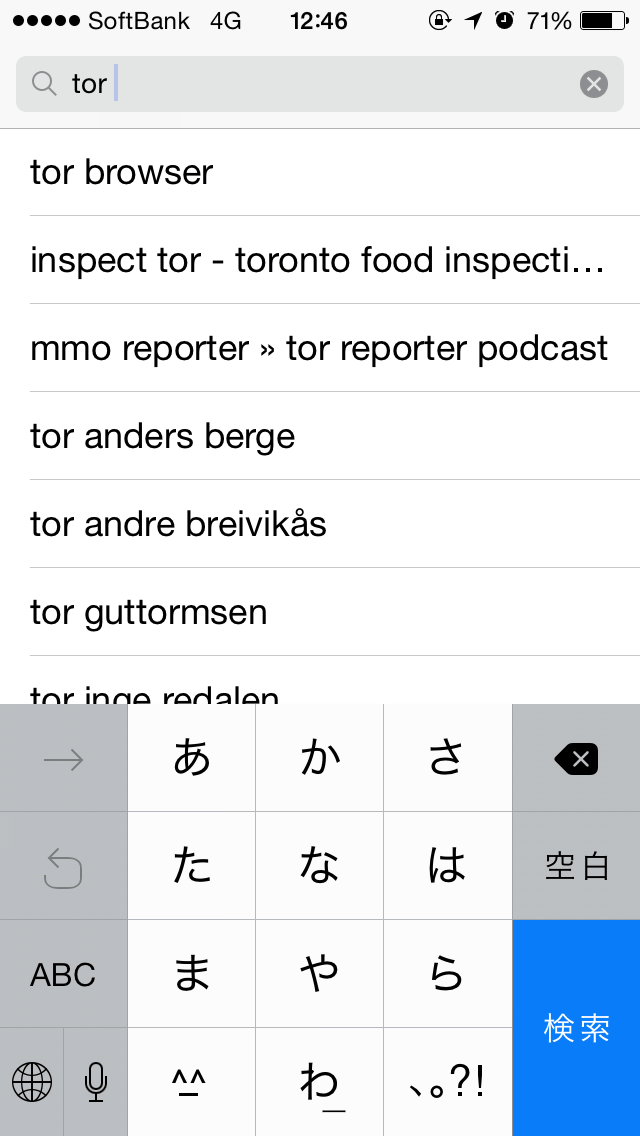Select the "tor browser" suggestion
640x1136 pixels.
click(x=320, y=172)
